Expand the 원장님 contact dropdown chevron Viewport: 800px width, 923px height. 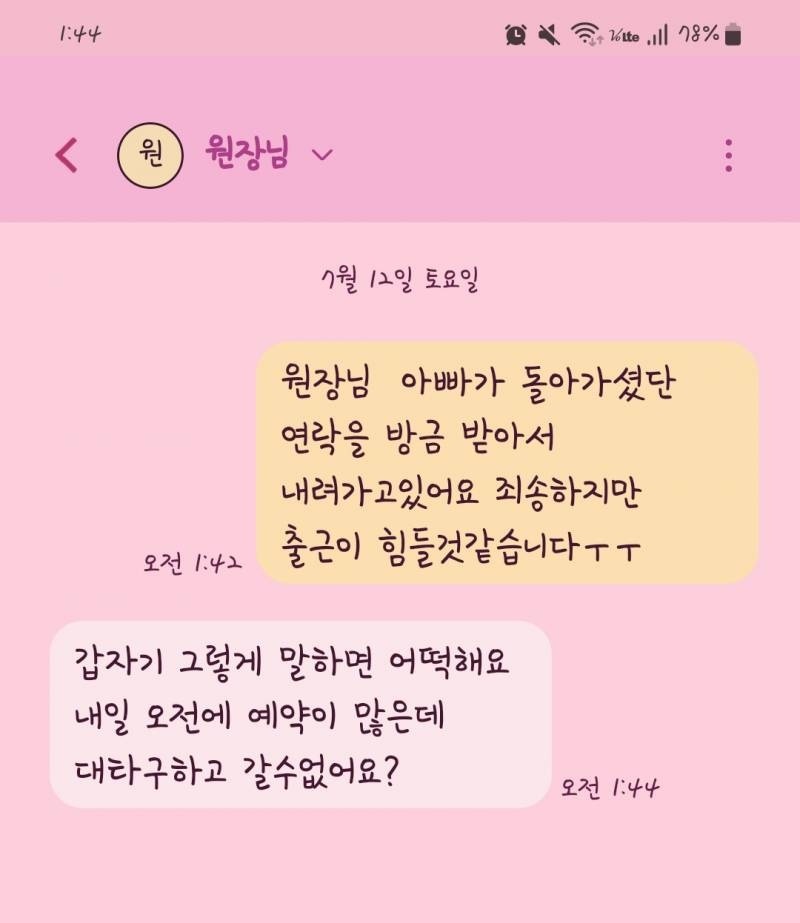tap(322, 155)
